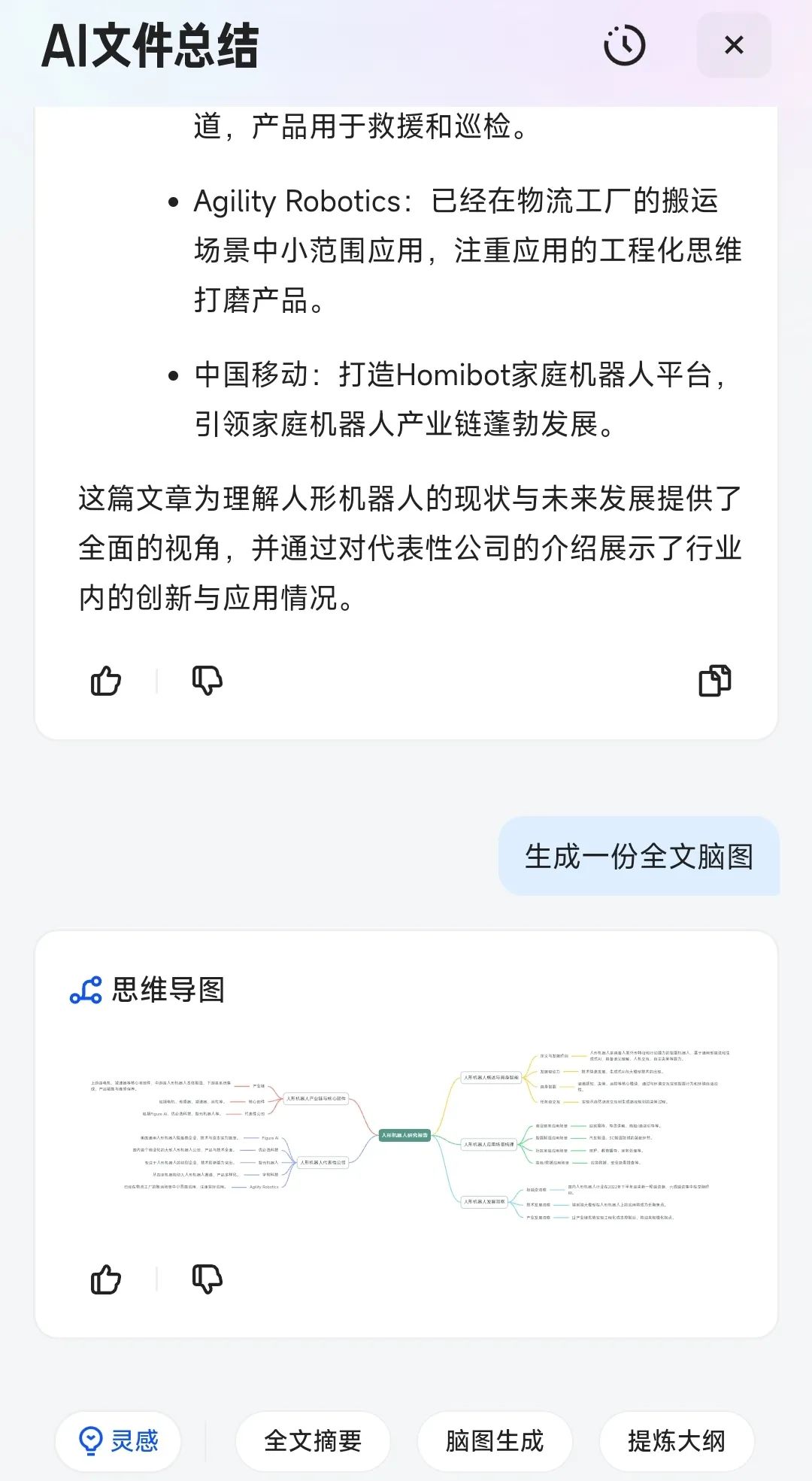Image resolution: width=812 pixels, height=1481 pixels.
Task: Give thumbs up to the mind map
Action: point(106,1279)
